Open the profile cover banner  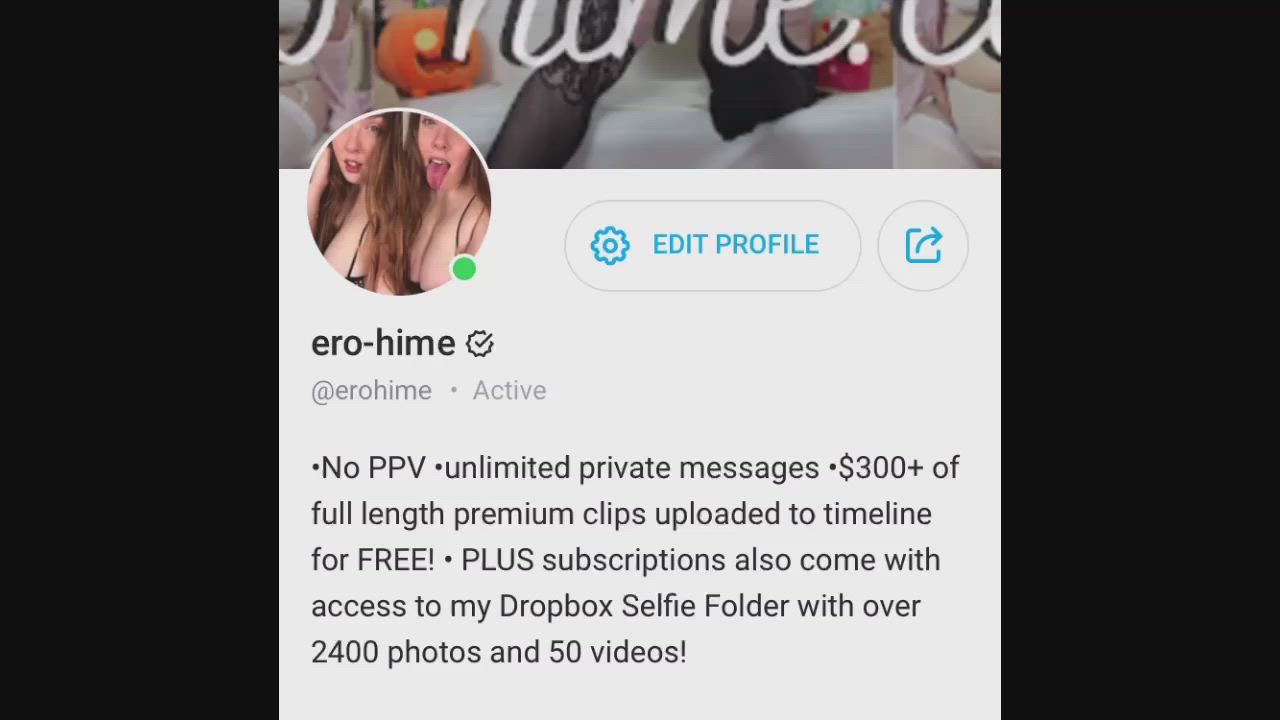tap(700, 80)
